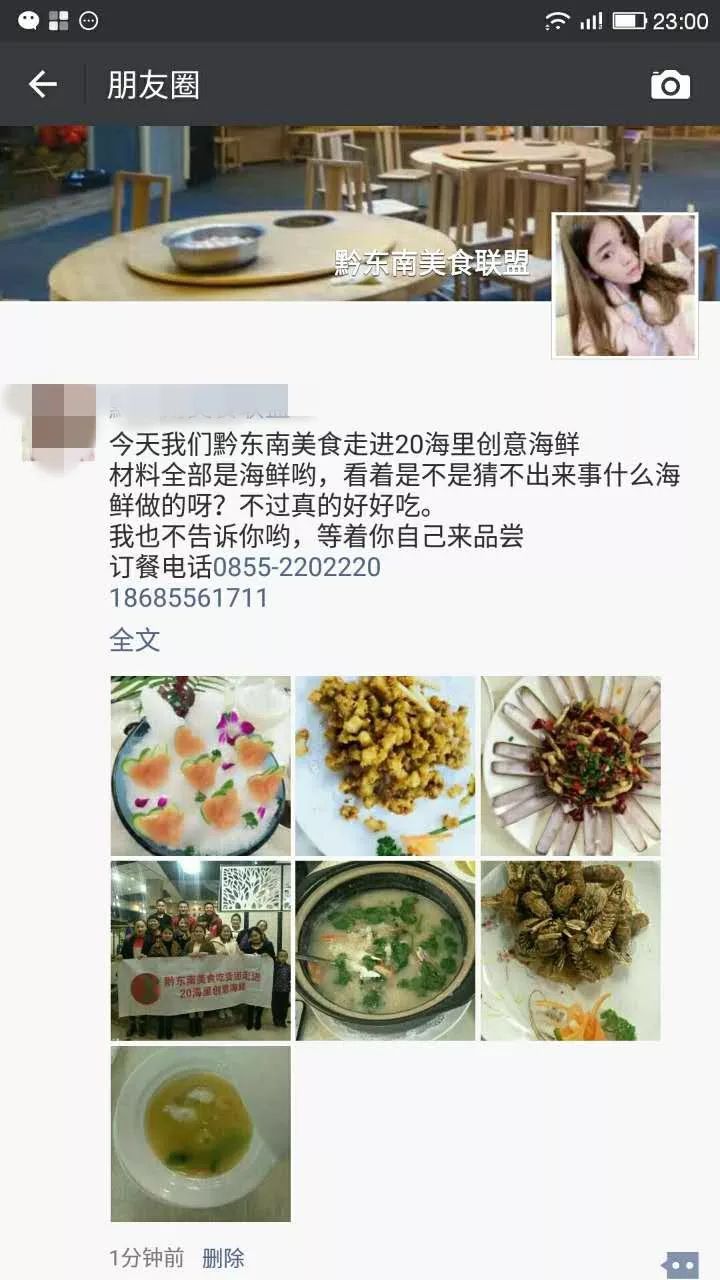Open the yellow soup bowl photo
This screenshot has width=720, height=1280.
click(200, 1134)
